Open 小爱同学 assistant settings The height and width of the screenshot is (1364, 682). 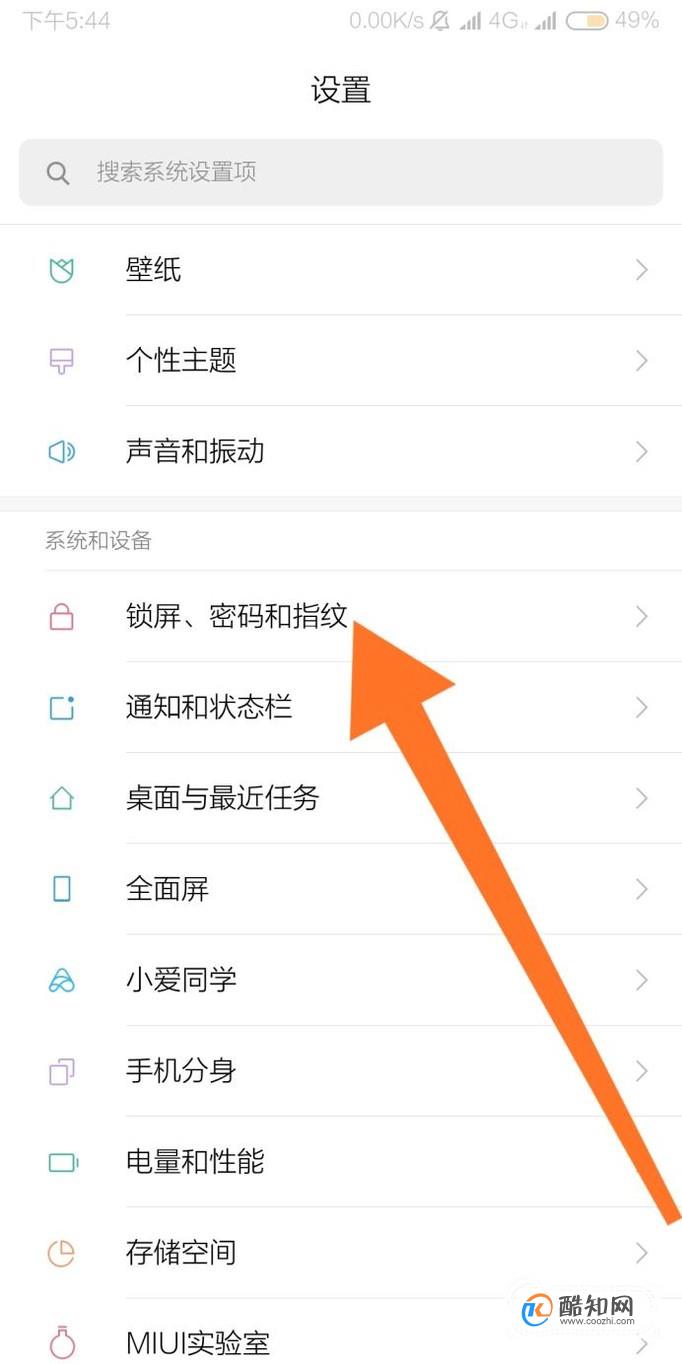click(181, 980)
